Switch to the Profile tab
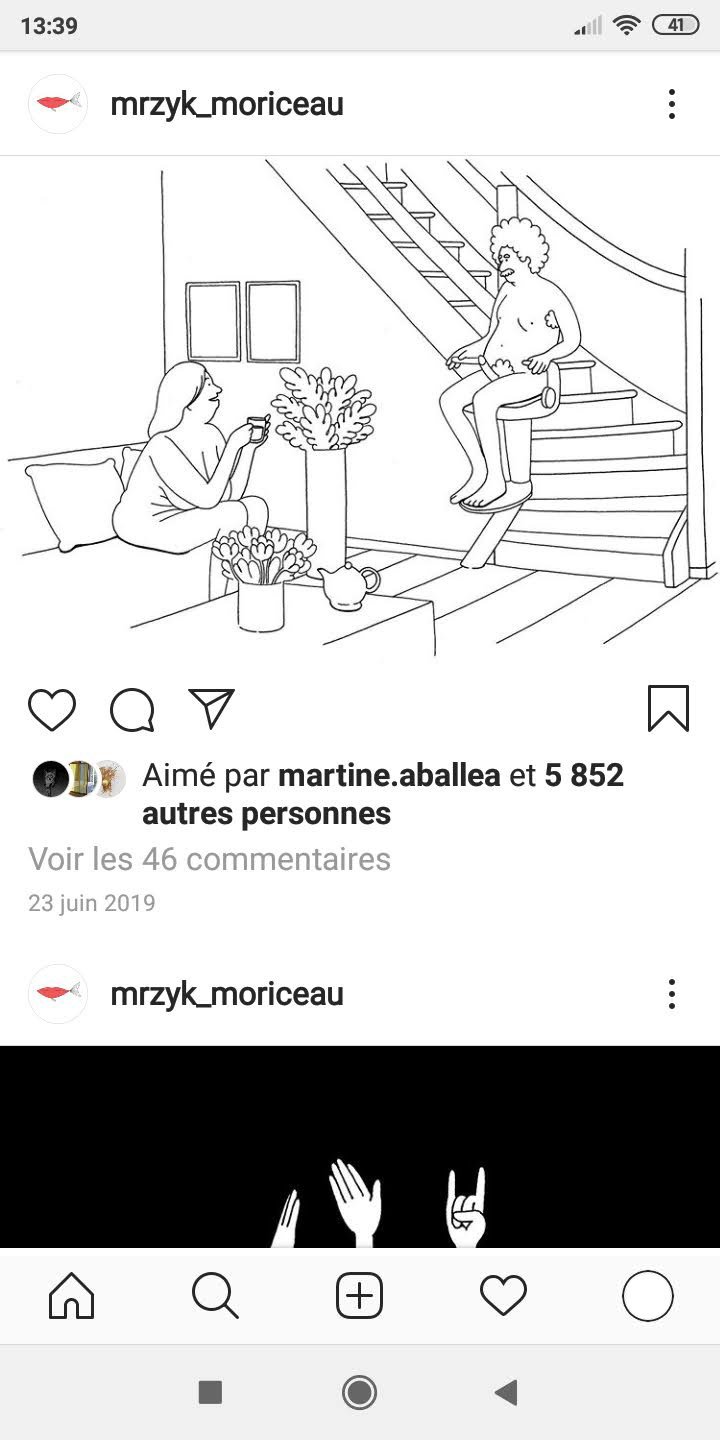Image resolution: width=720 pixels, height=1440 pixels. coord(647,1297)
